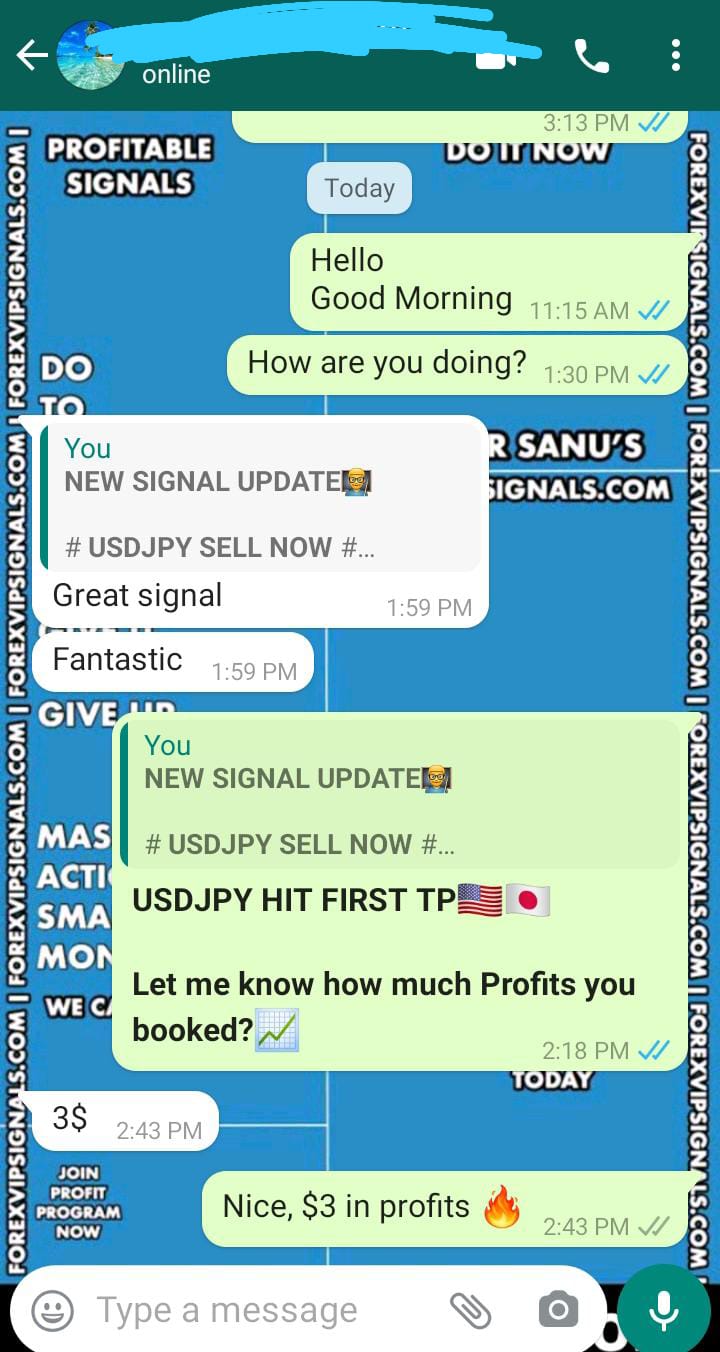Jump to quoted signal above Great signal

tap(260, 497)
